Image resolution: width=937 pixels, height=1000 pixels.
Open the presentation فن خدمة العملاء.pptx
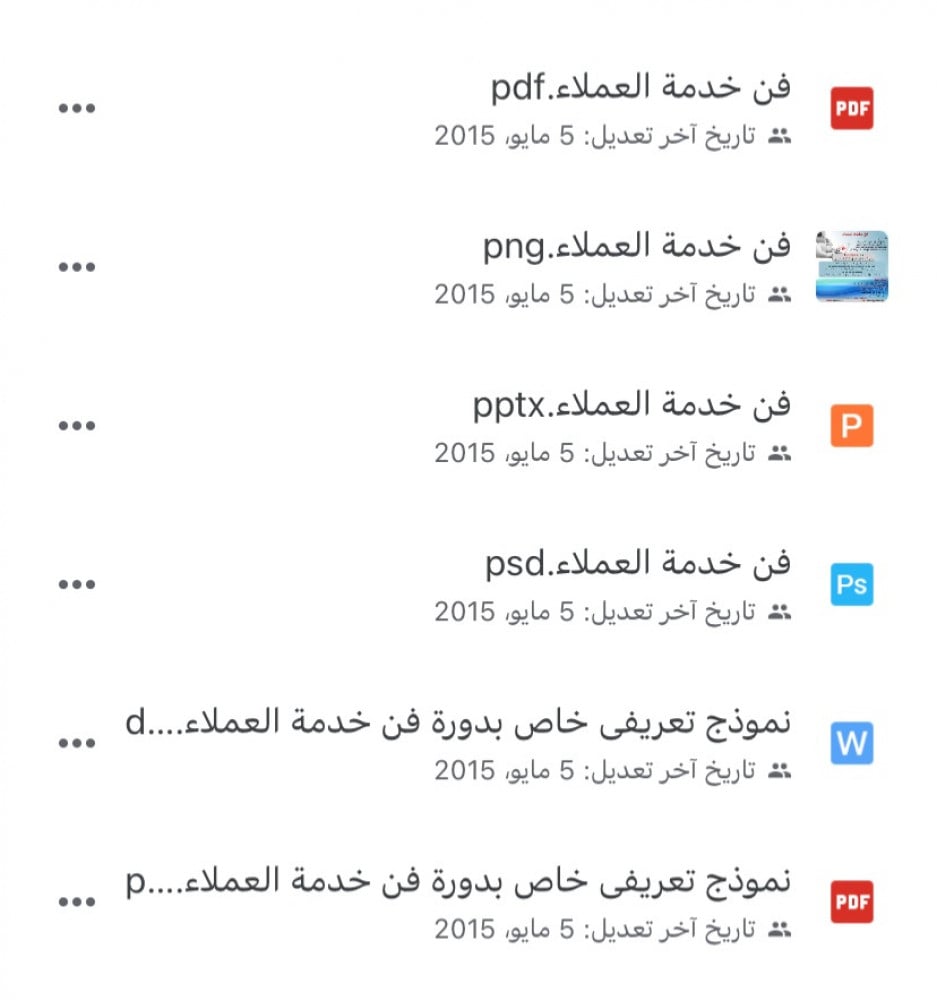pos(631,405)
